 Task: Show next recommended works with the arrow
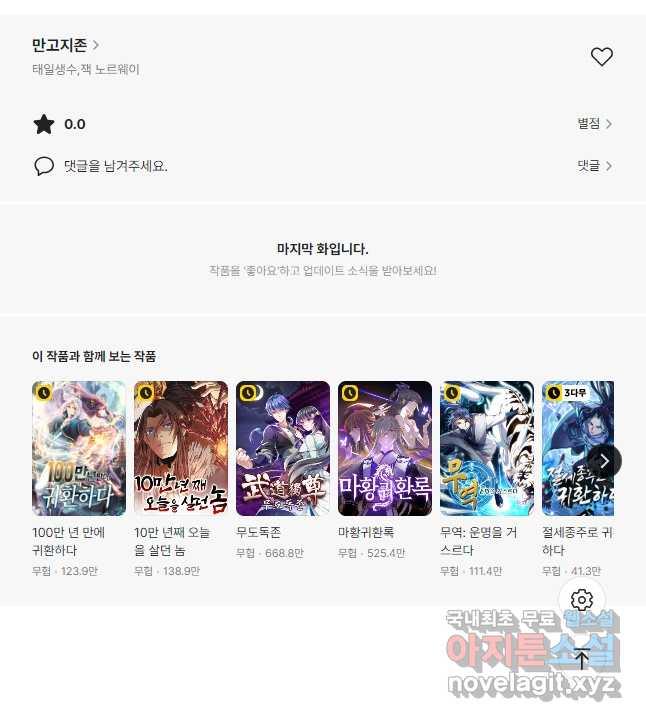point(603,461)
